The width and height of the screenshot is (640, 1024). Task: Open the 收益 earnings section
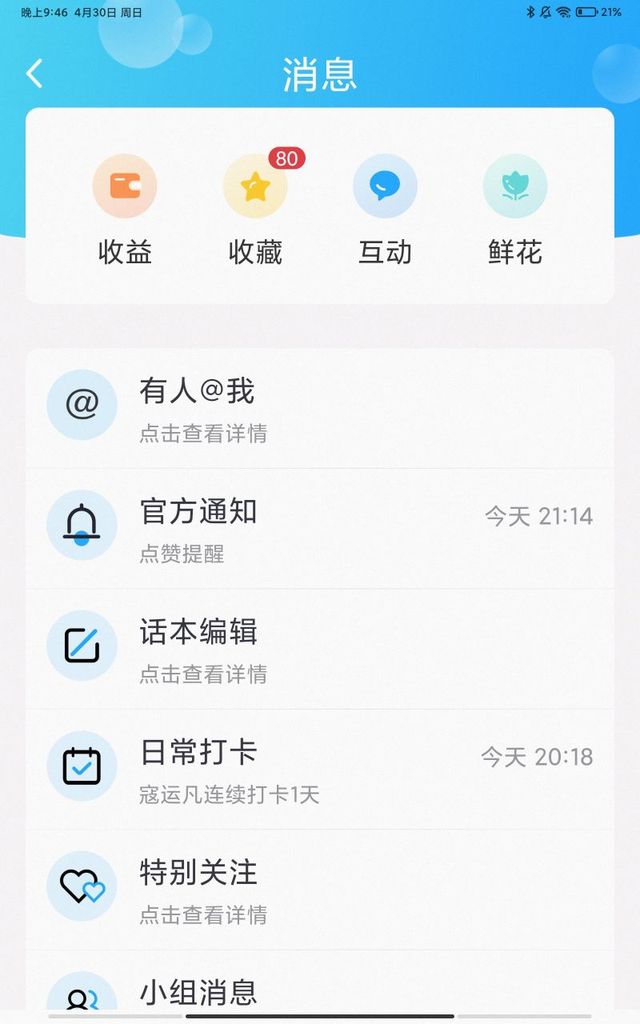[125, 210]
